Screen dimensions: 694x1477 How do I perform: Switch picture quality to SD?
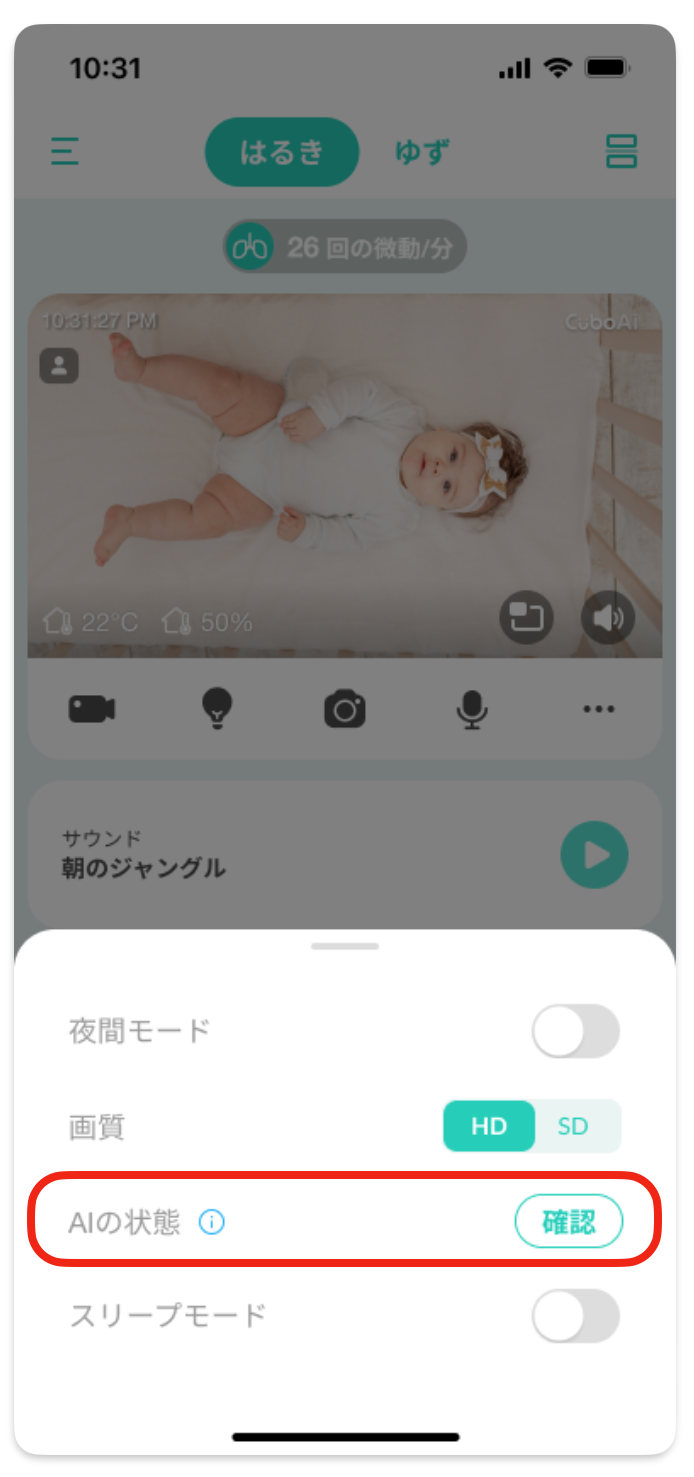pyautogui.click(x=574, y=1126)
